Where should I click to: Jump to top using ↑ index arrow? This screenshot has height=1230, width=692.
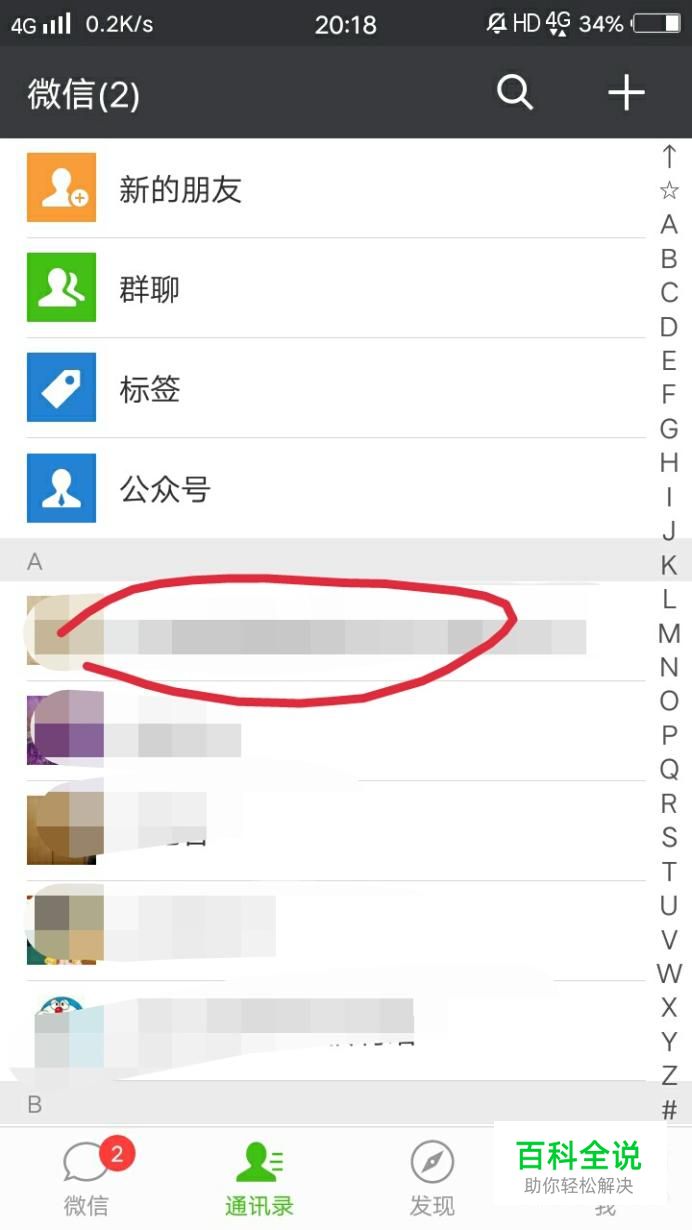tap(669, 156)
